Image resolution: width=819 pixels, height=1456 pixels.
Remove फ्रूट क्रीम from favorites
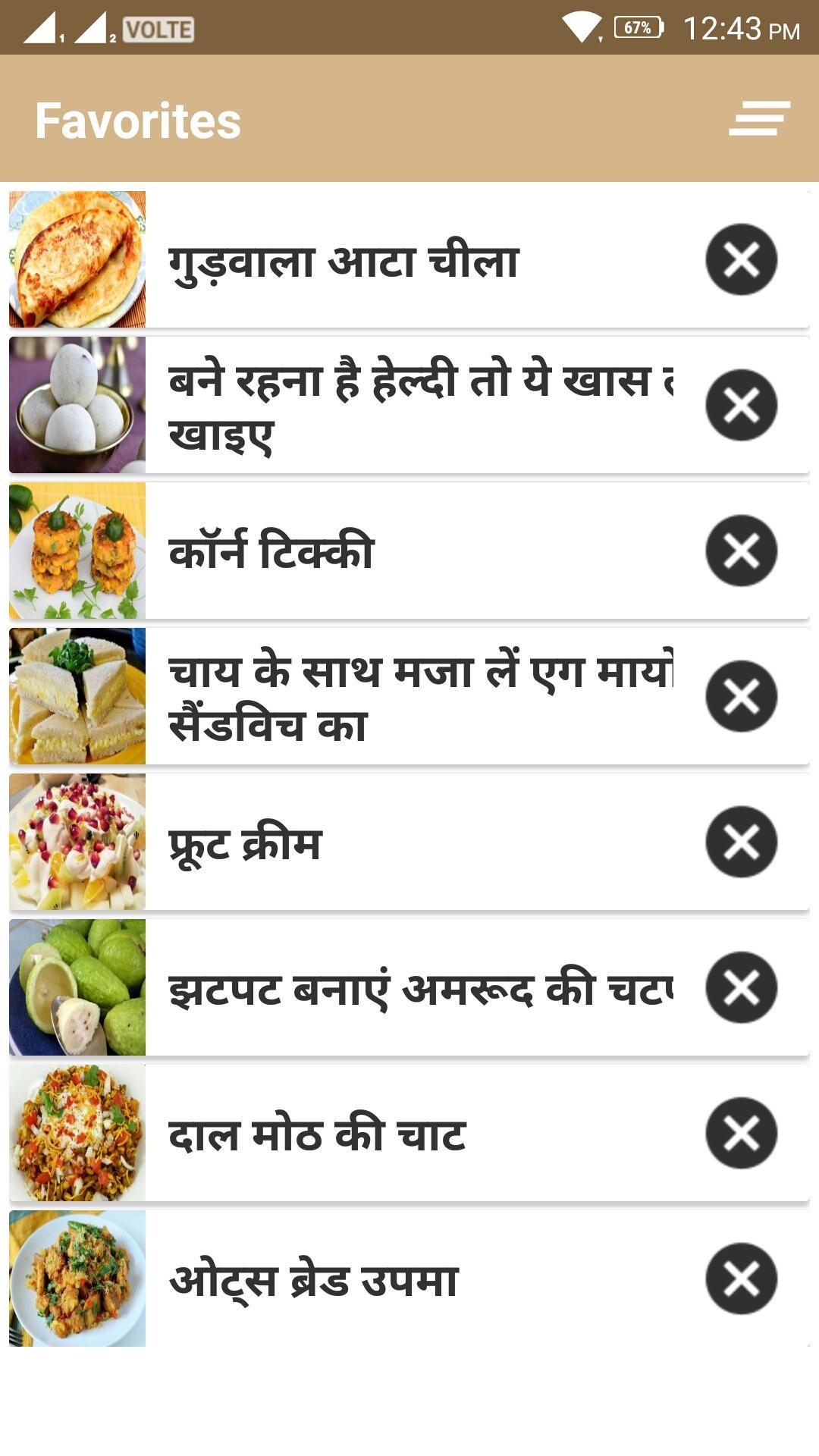741,842
